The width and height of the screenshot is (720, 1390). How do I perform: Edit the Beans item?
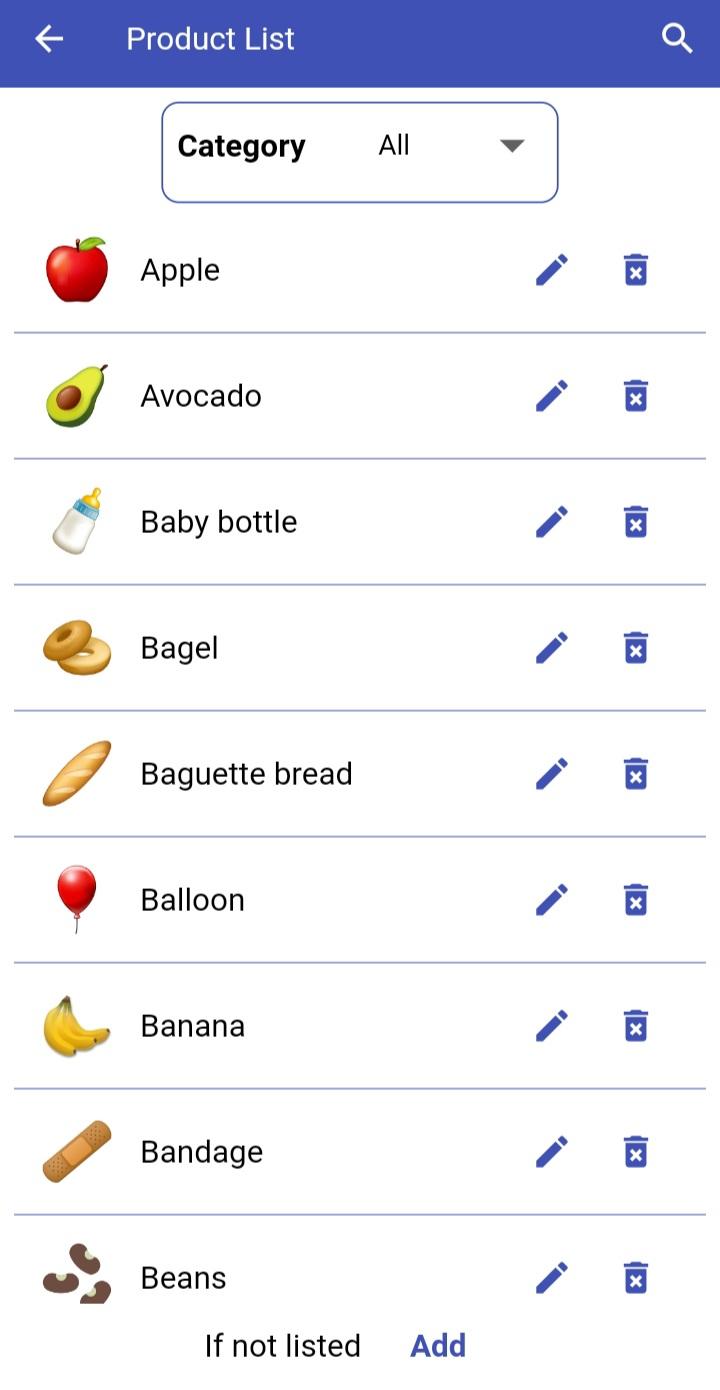552,1278
